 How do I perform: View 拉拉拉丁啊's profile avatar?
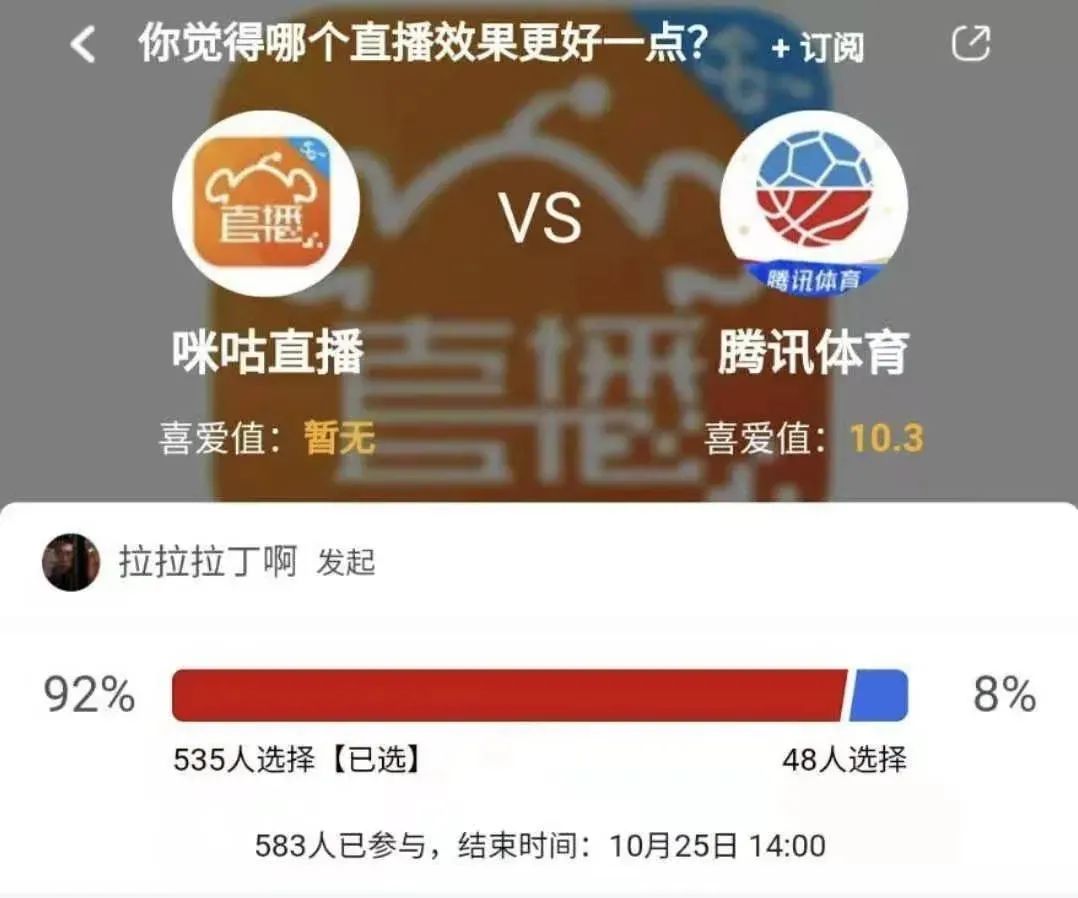(x=71, y=562)
